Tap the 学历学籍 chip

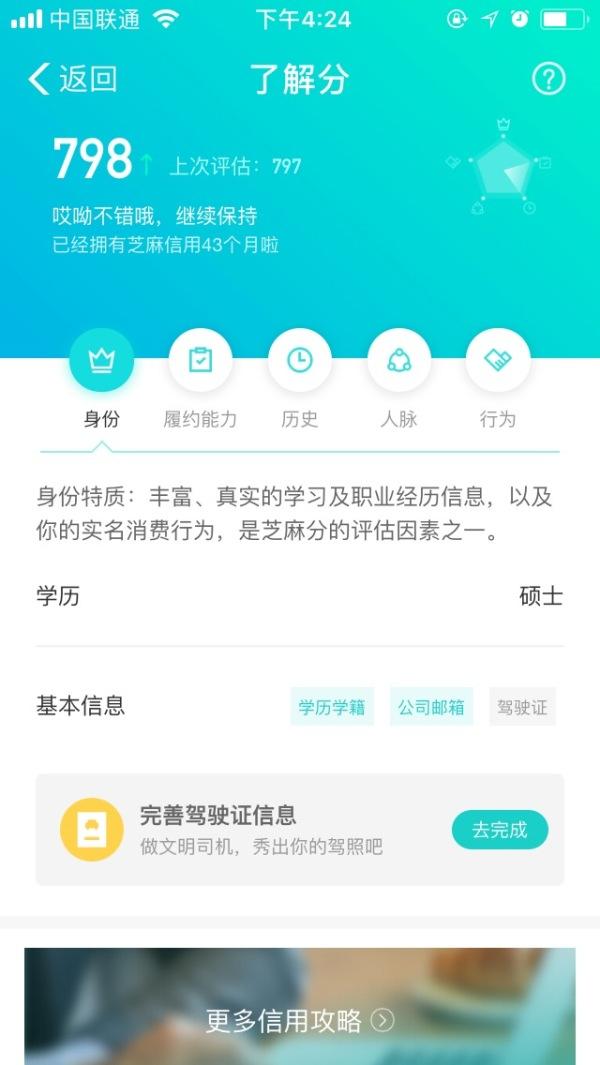click(x=332, y=707)
